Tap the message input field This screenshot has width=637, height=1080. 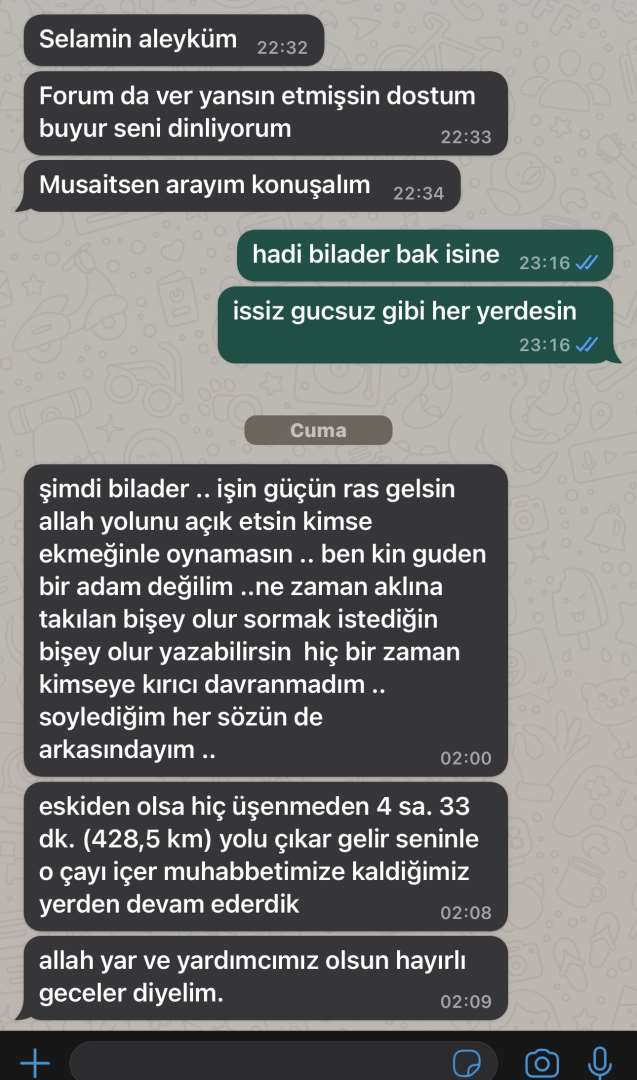(x=260, y=1062)
